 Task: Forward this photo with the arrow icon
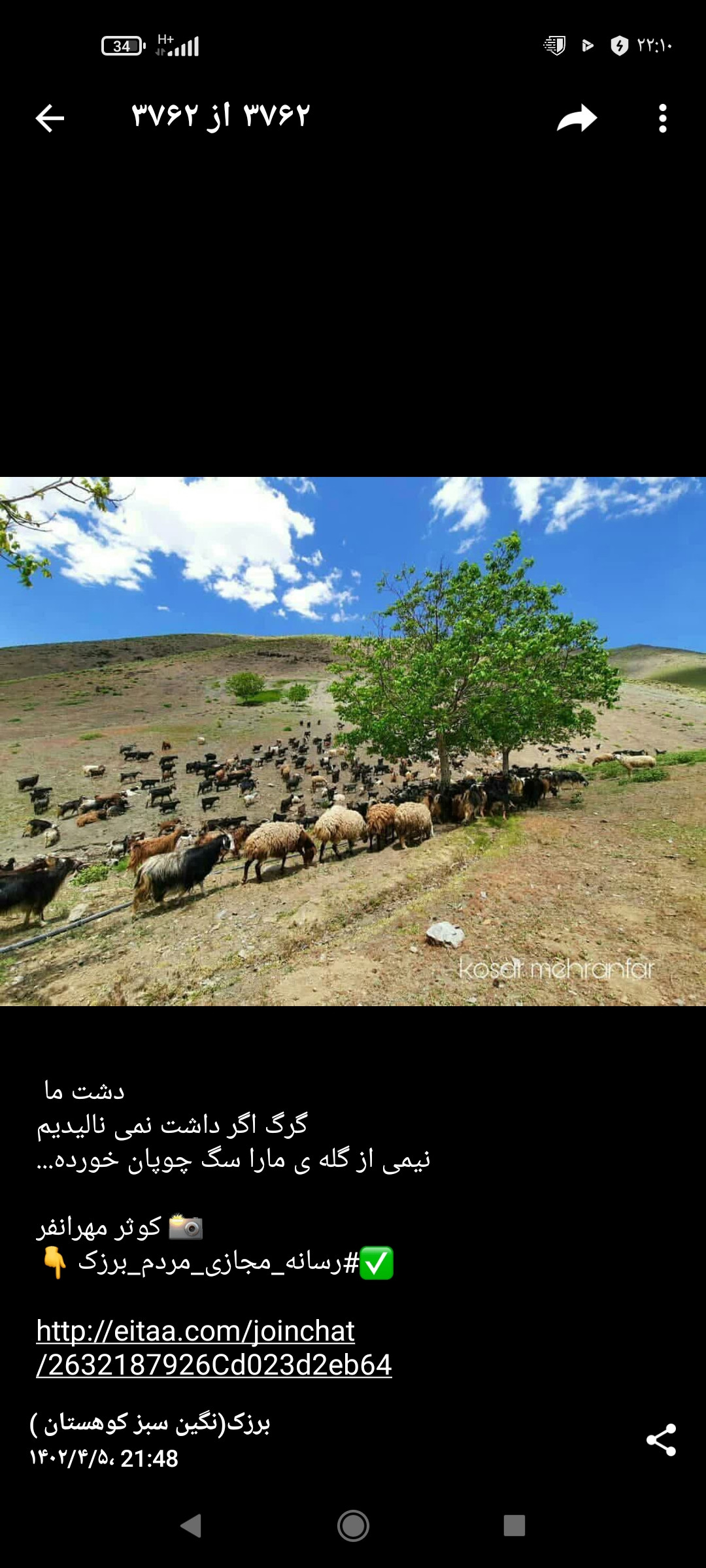577,118
